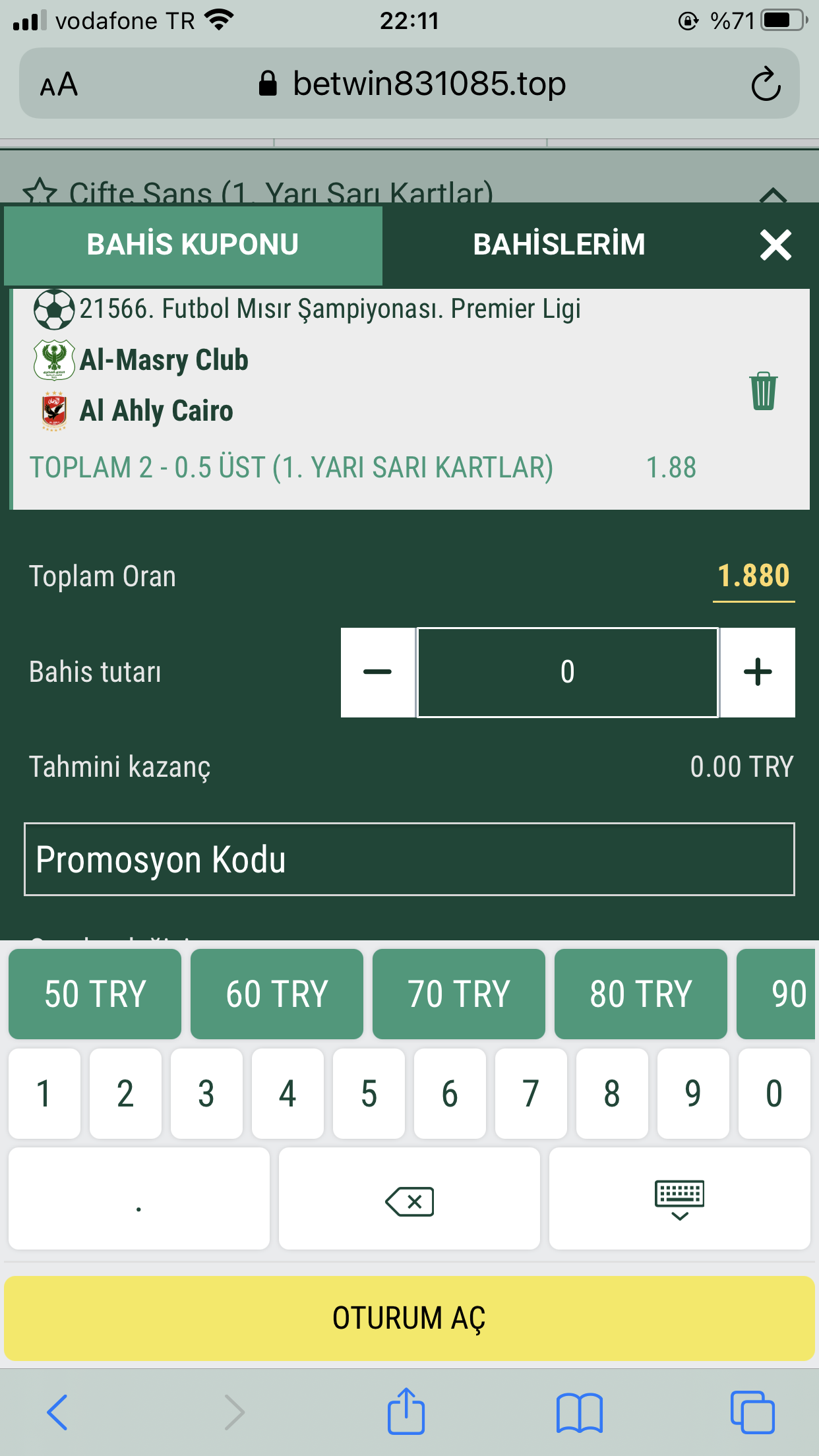Tap the Promosyon Kodu field
This screenshot has width=819, height=1456.
(409, 859)
